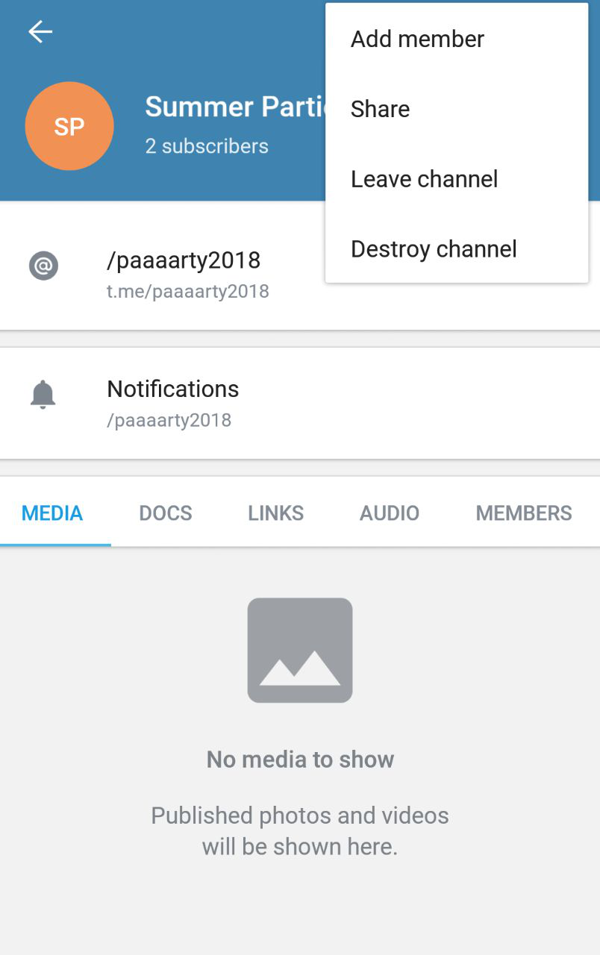Switch to the Links tab

pos(276,513)
